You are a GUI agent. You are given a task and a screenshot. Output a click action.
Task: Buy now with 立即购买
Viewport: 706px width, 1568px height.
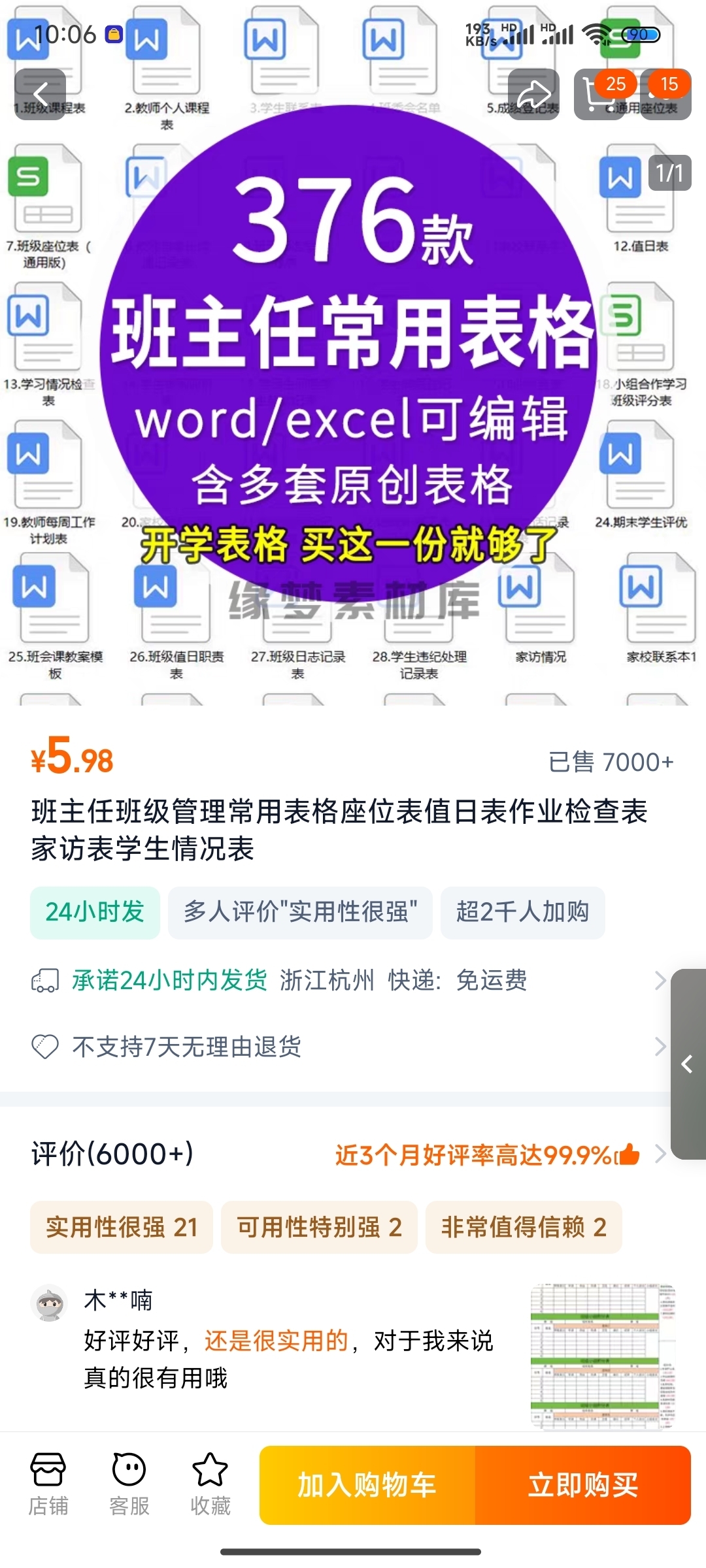[x=583, y=1486]
